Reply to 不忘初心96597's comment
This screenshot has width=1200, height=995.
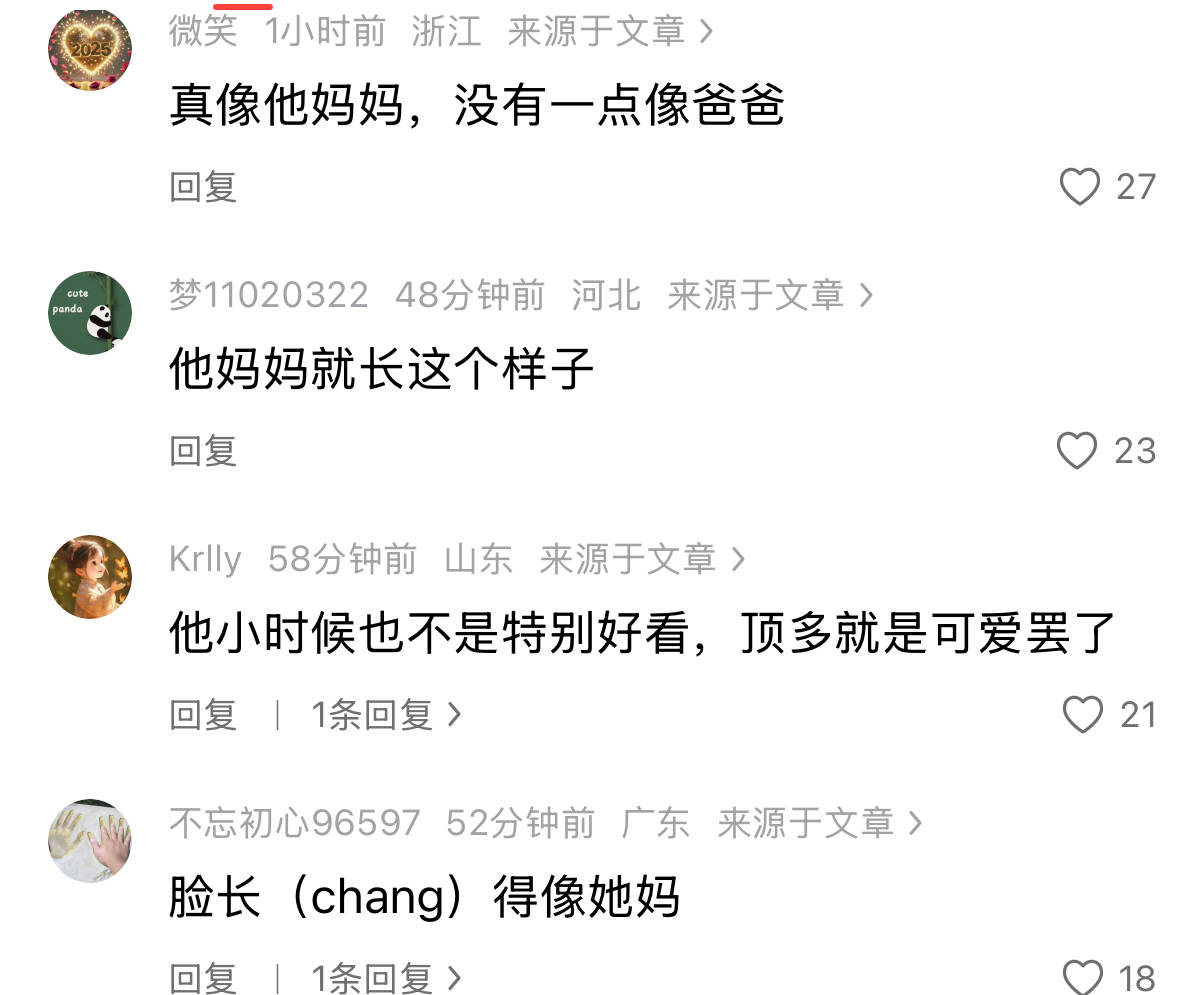point(203,977)
